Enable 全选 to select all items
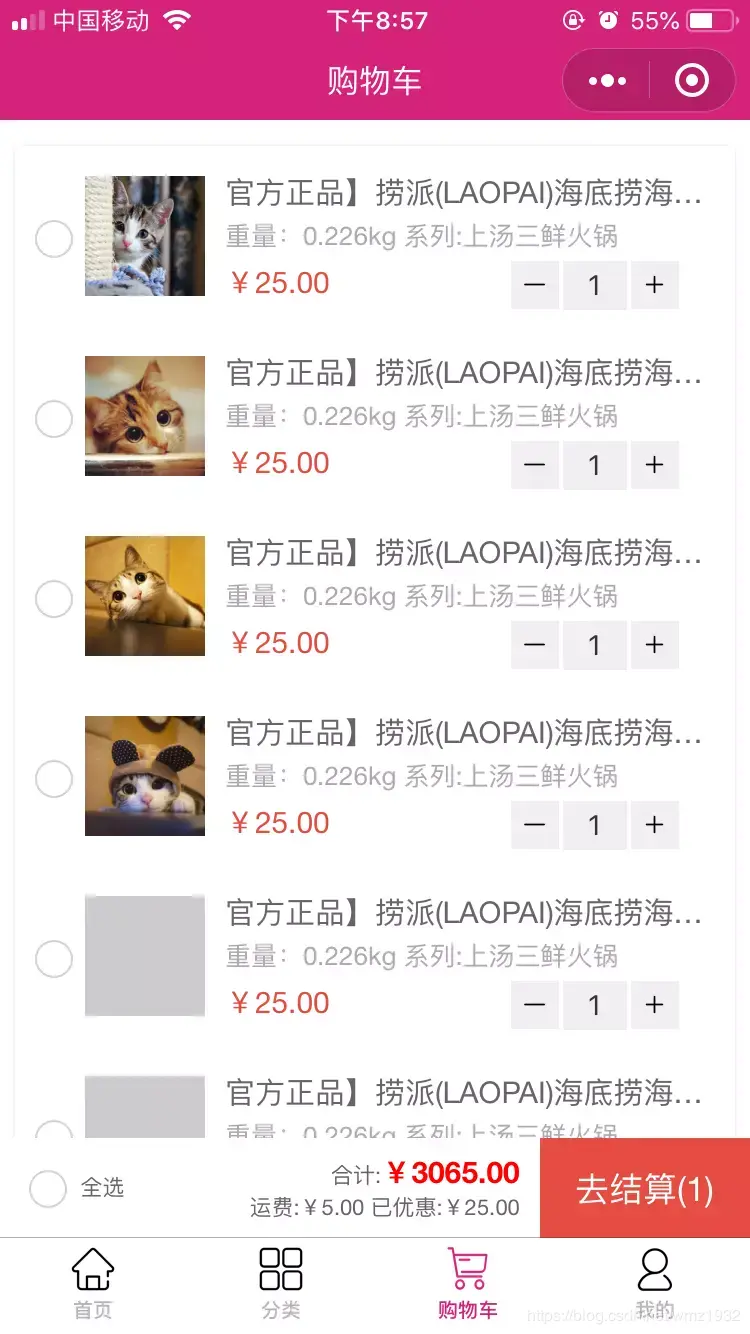Viewport: 750px width, 1334px height. coord(48,1188)
